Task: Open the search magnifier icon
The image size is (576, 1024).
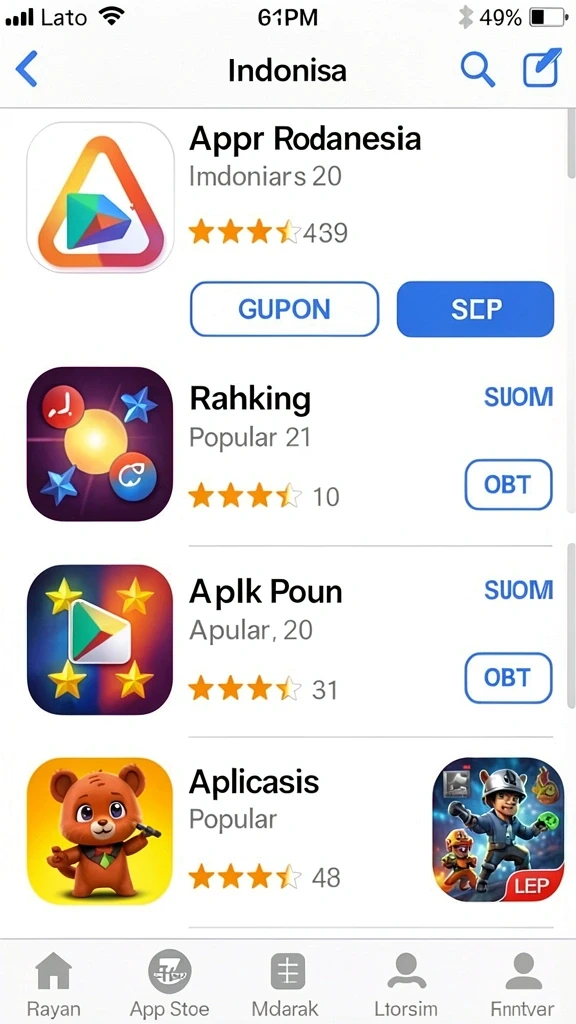Action: 477,69
